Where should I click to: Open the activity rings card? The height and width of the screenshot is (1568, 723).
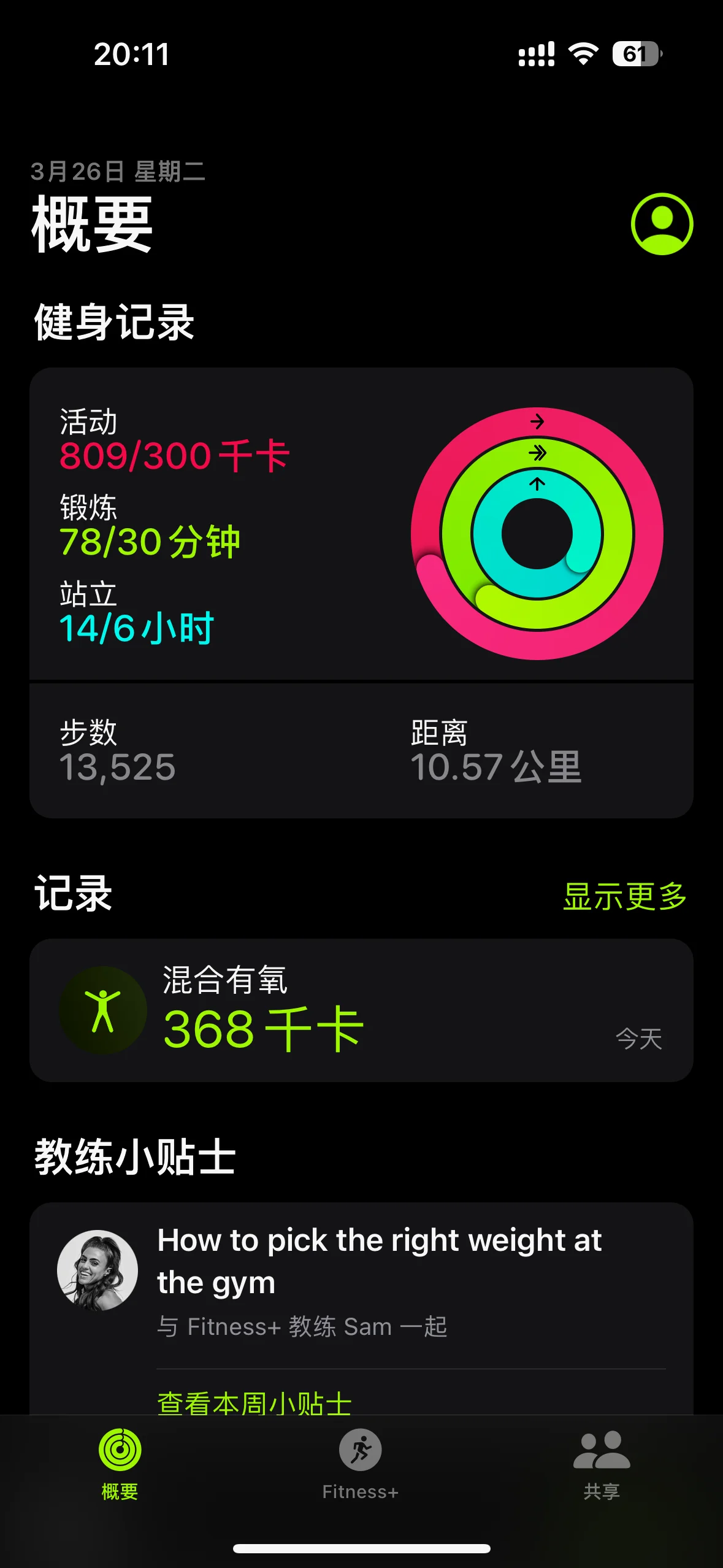[361, 525]
